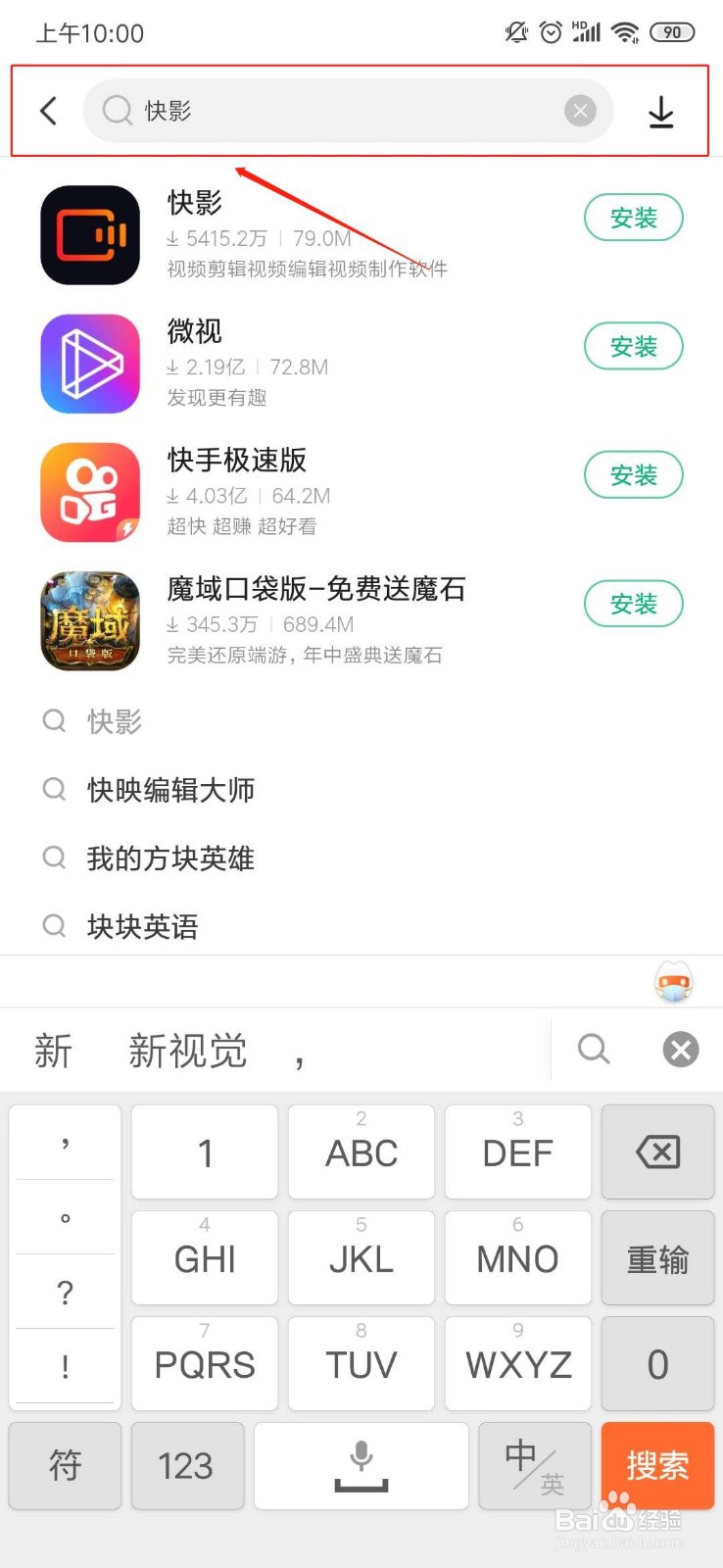The image size is (723, 1568).
Task: Install the 微视 app
Action: 633,346
